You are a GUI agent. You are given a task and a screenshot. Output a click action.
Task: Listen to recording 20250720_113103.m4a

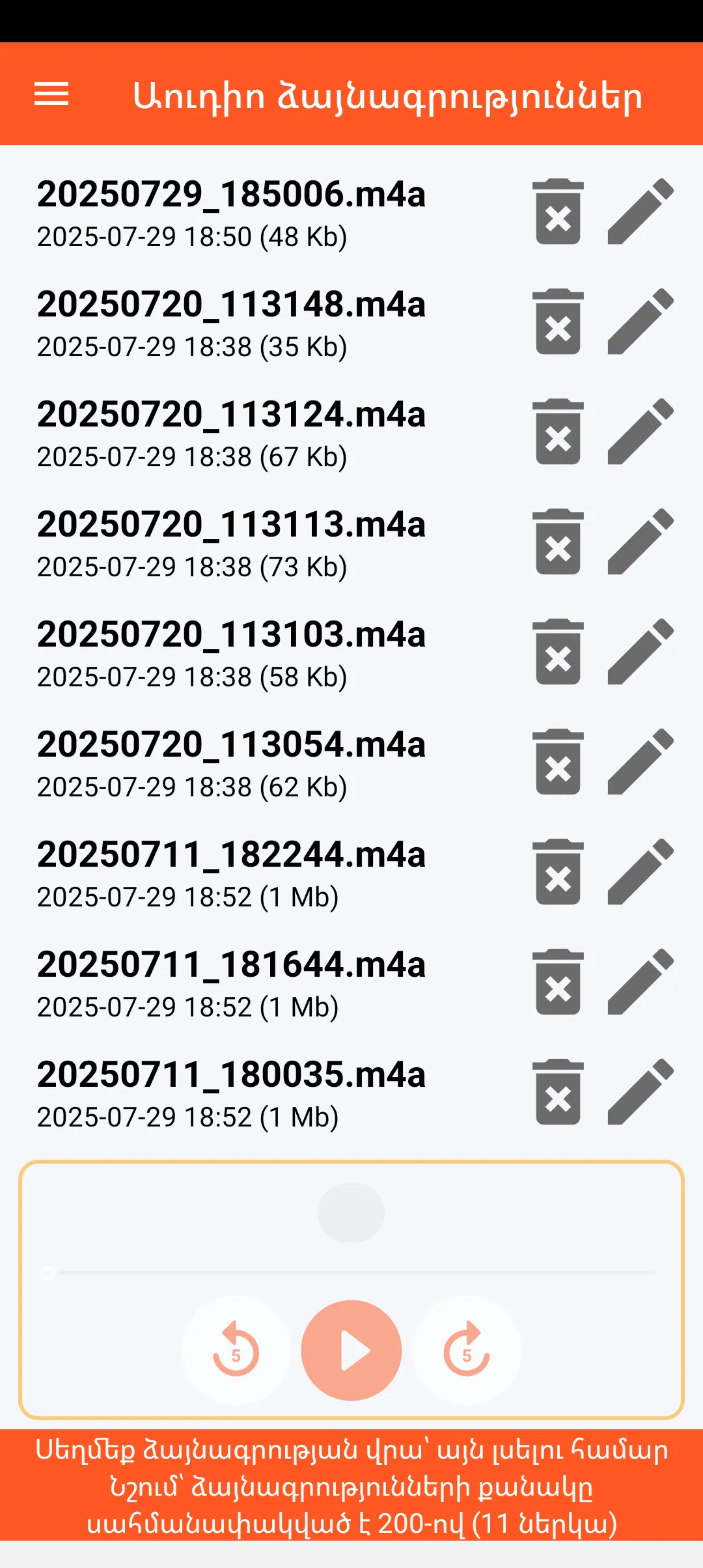pos(231,653)
